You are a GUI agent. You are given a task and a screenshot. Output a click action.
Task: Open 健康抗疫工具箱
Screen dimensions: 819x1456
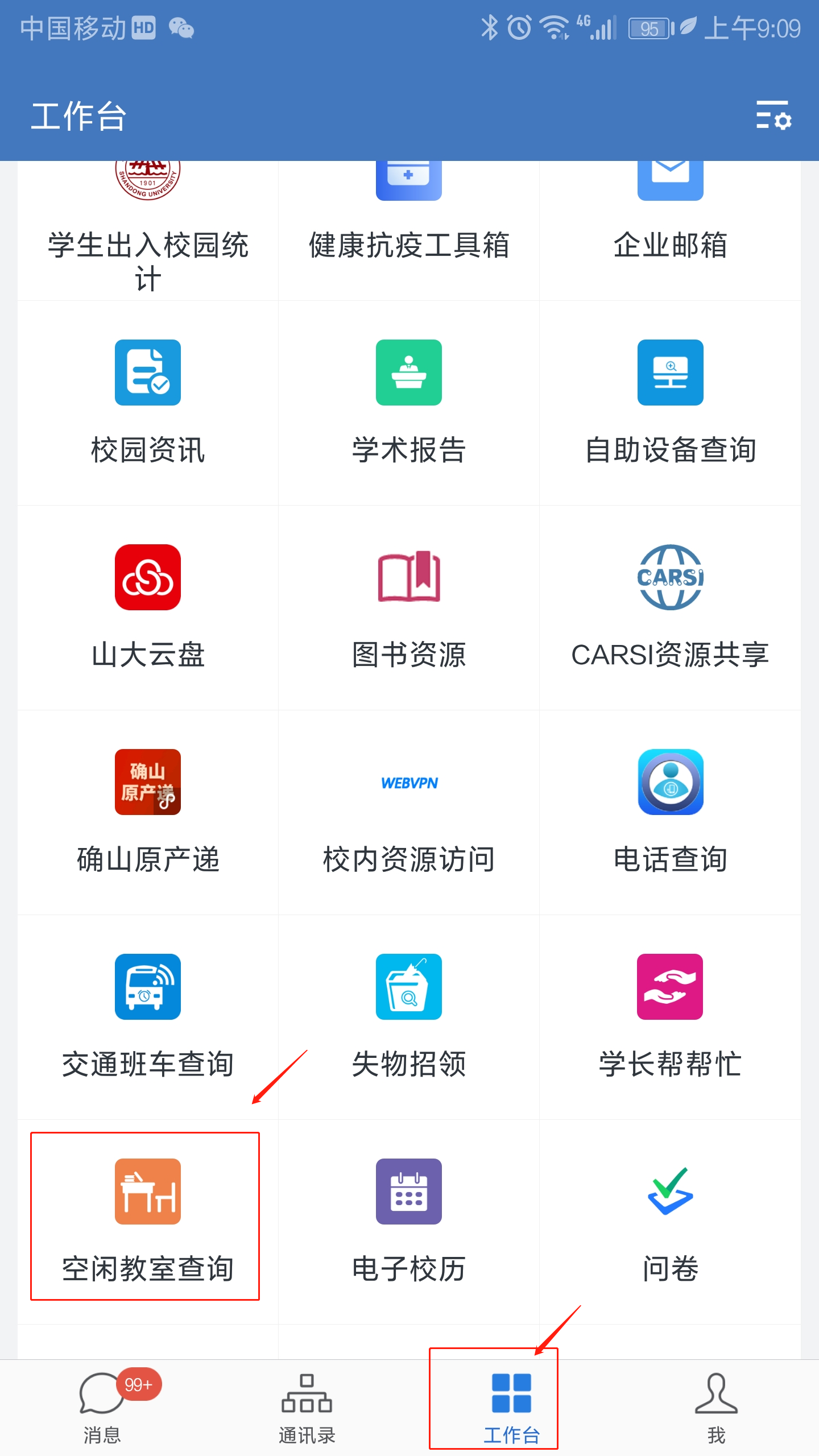(409, 227)
